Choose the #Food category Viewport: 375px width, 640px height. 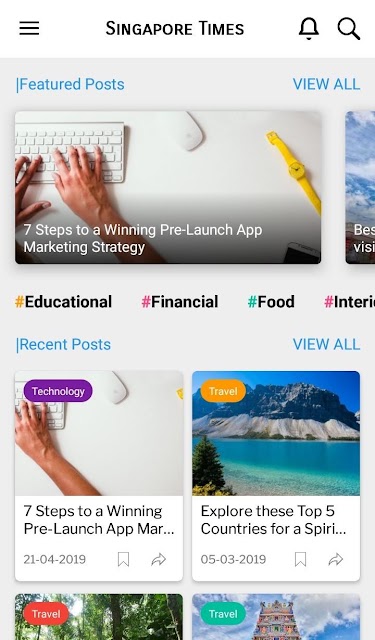click(x=271, y=302)
